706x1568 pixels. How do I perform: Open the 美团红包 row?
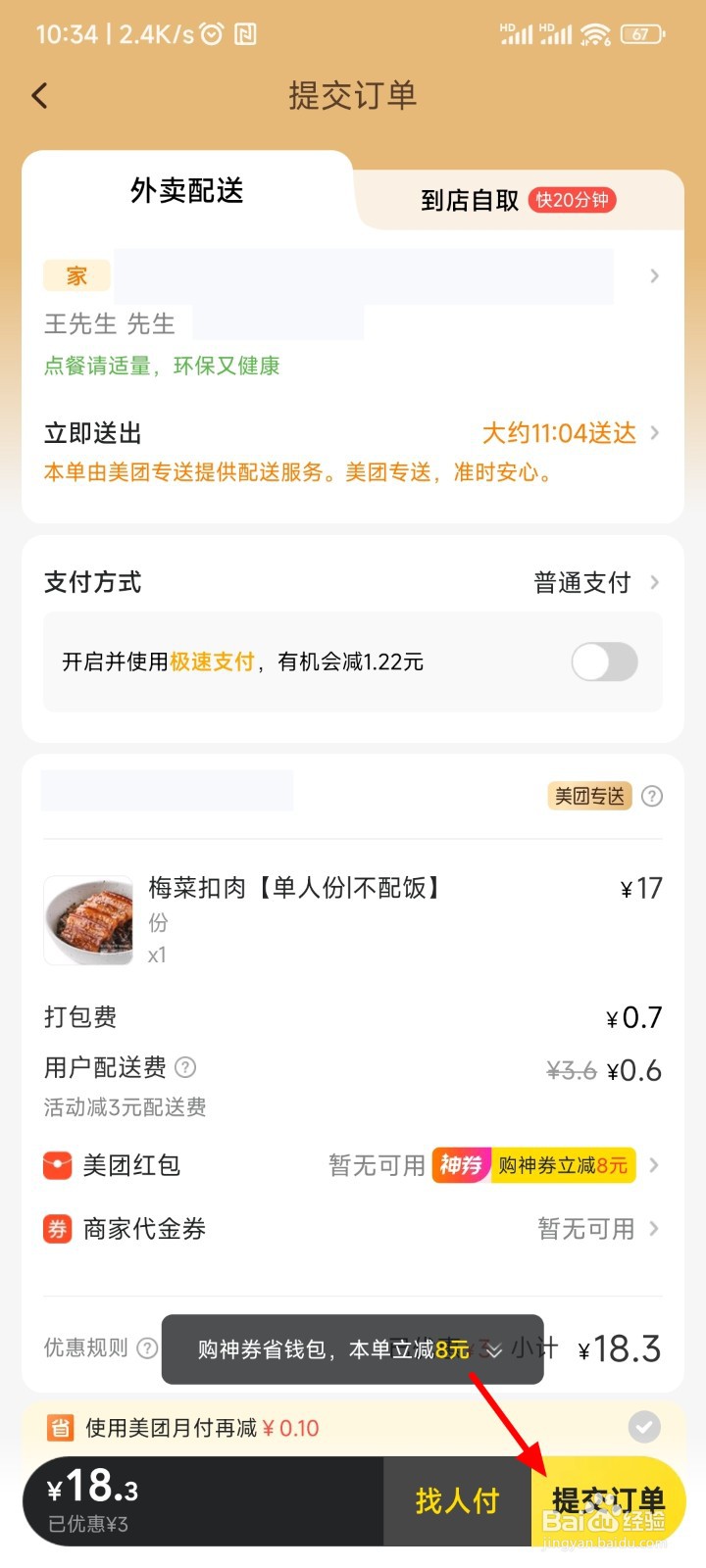click(x=353, y=1165)
